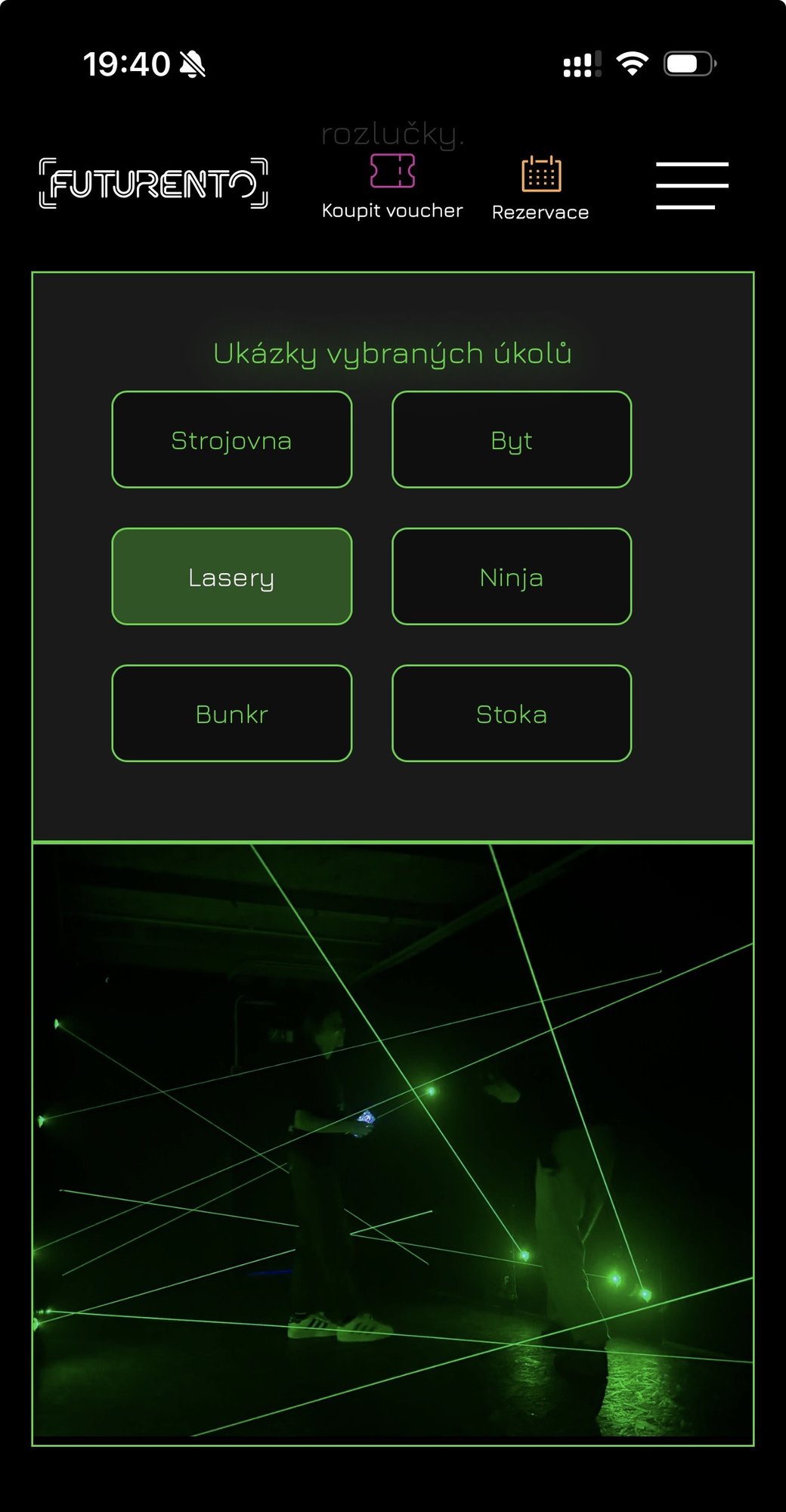This screenshot has height=1512, width=786.
Task: Switch to the Ninja task
Action: pos(512,577)
